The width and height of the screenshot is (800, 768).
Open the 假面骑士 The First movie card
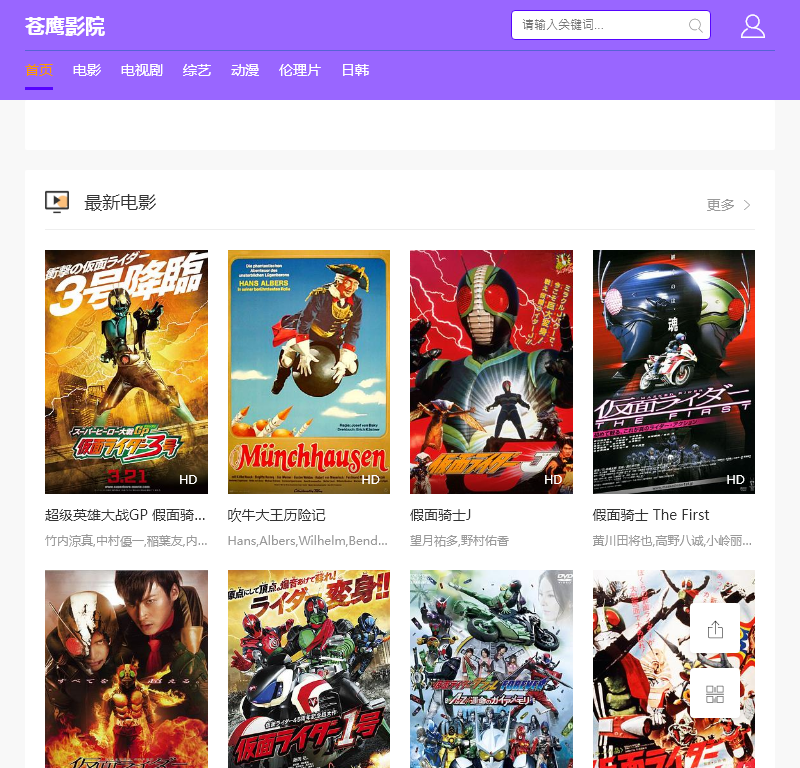point(673,372)
